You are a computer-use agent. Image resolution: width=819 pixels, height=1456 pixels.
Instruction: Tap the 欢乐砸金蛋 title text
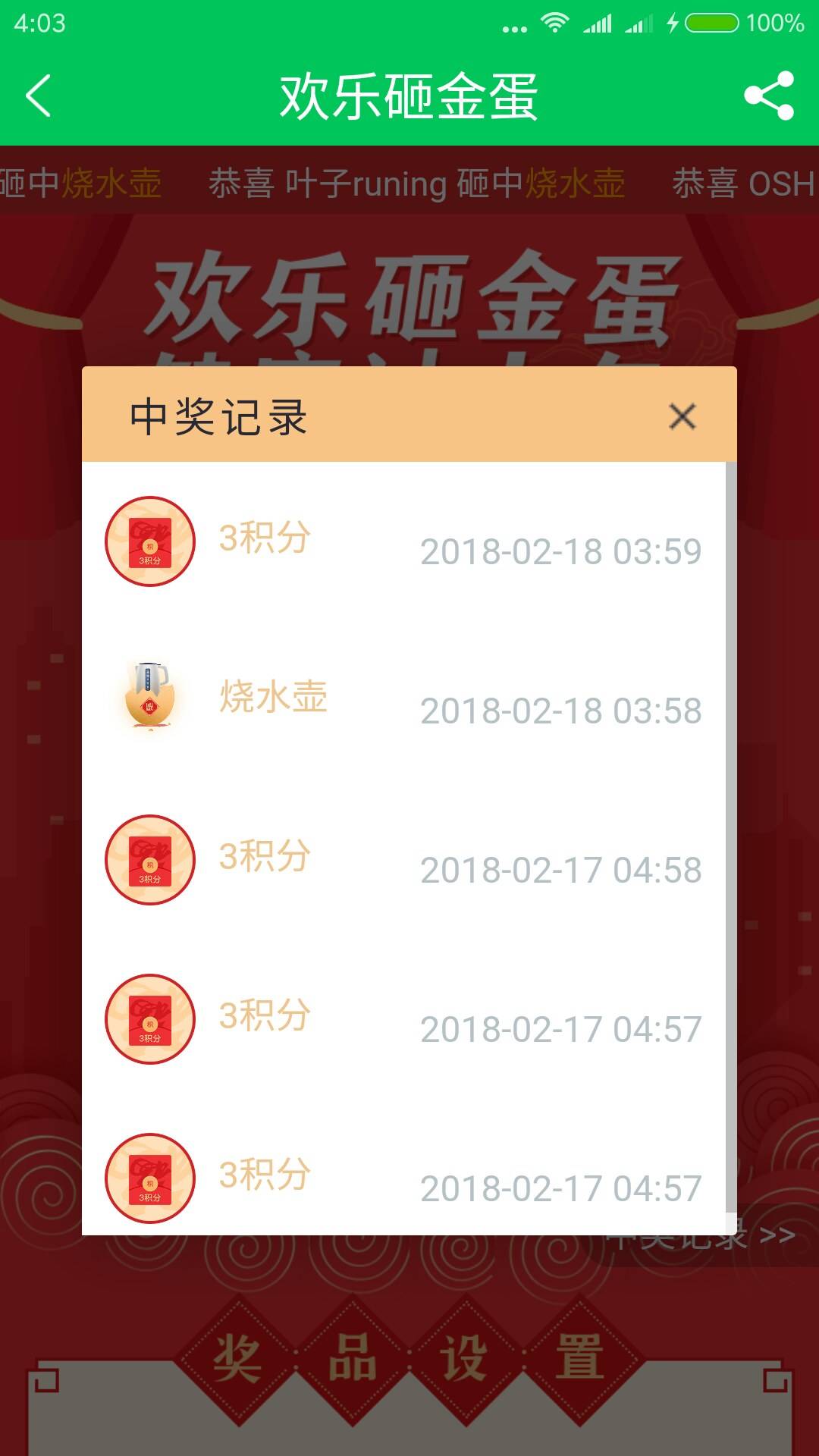[409, 96]
